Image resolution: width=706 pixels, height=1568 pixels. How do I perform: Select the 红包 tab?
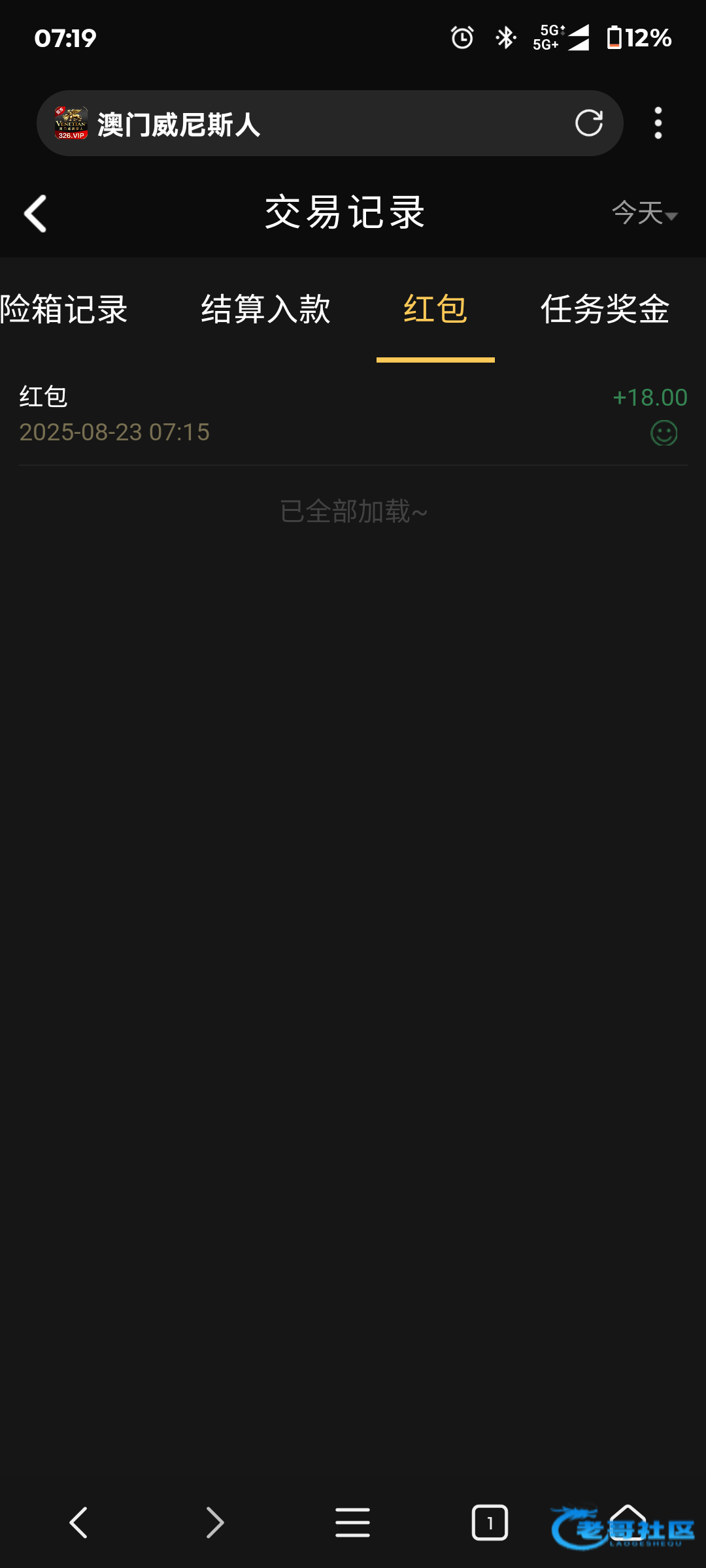(435, 309)
